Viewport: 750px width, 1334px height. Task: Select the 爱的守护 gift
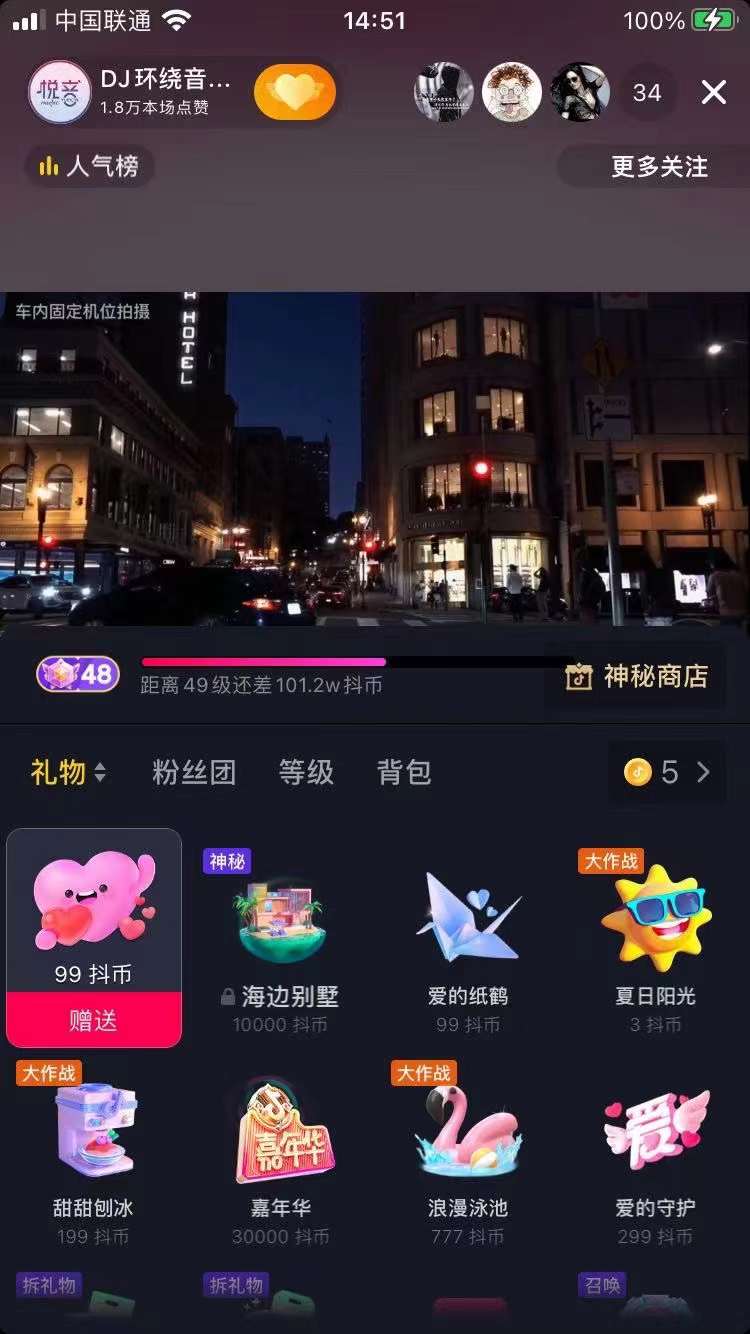[x=655, y=1150]
